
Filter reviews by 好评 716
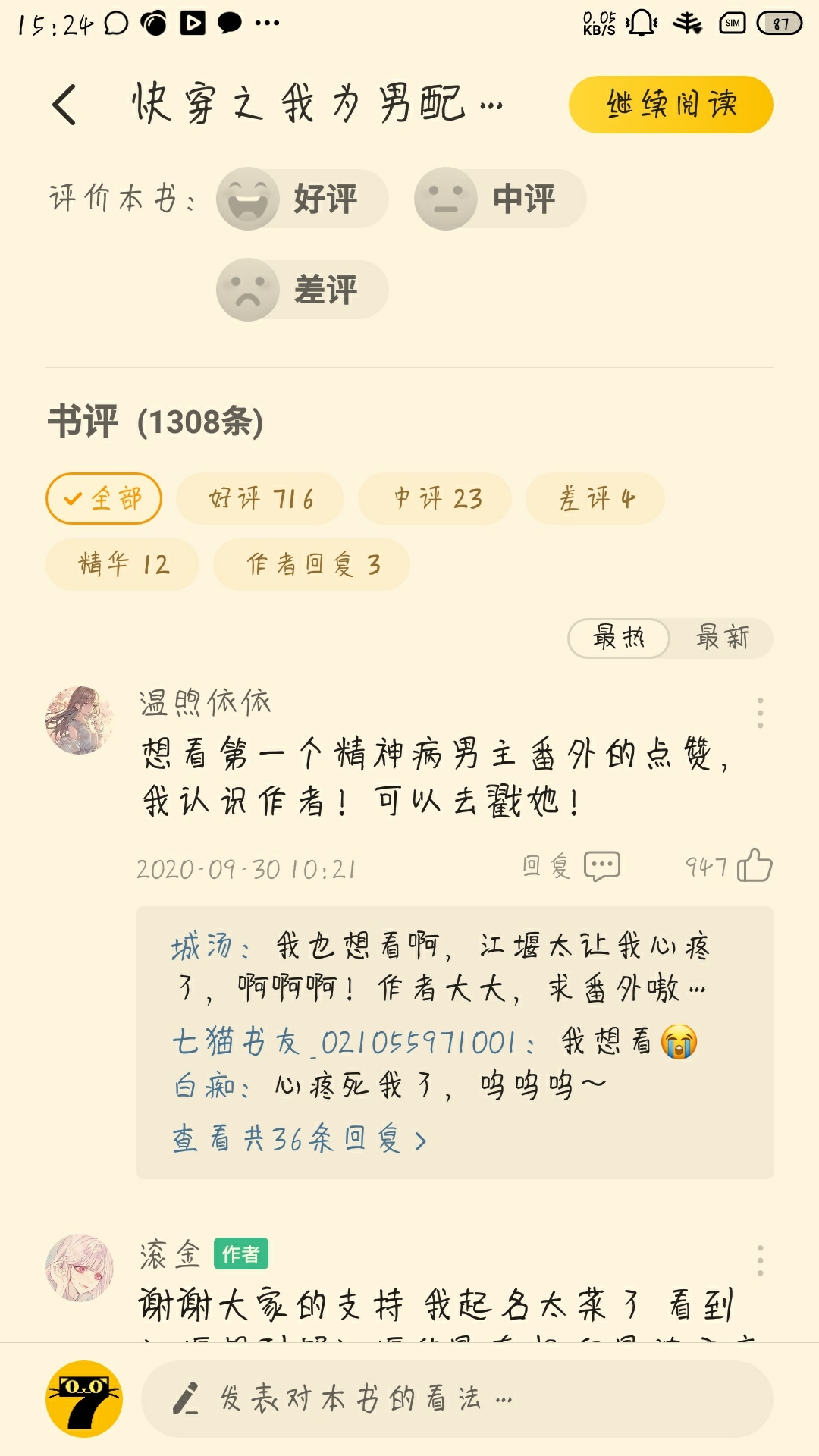pos(260,498)
